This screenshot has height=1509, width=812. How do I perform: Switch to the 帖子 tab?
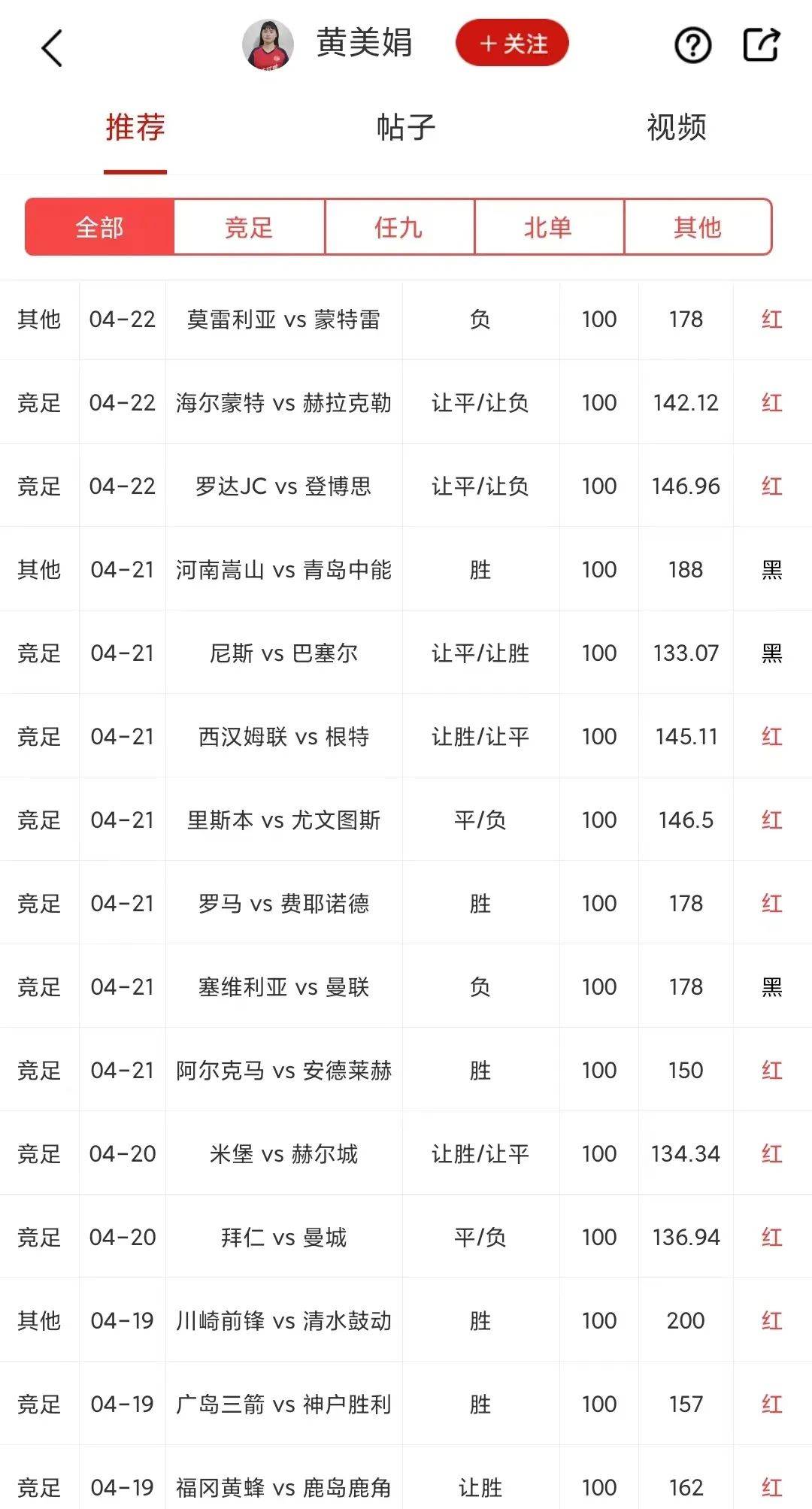click(x=406, y=127)
